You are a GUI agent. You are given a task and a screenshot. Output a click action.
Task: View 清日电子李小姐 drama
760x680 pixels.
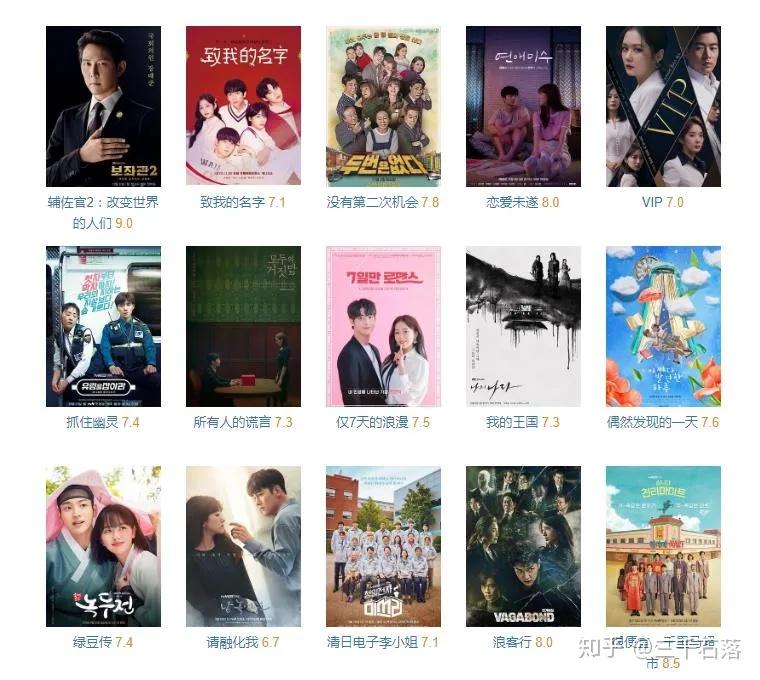point(383,546)
